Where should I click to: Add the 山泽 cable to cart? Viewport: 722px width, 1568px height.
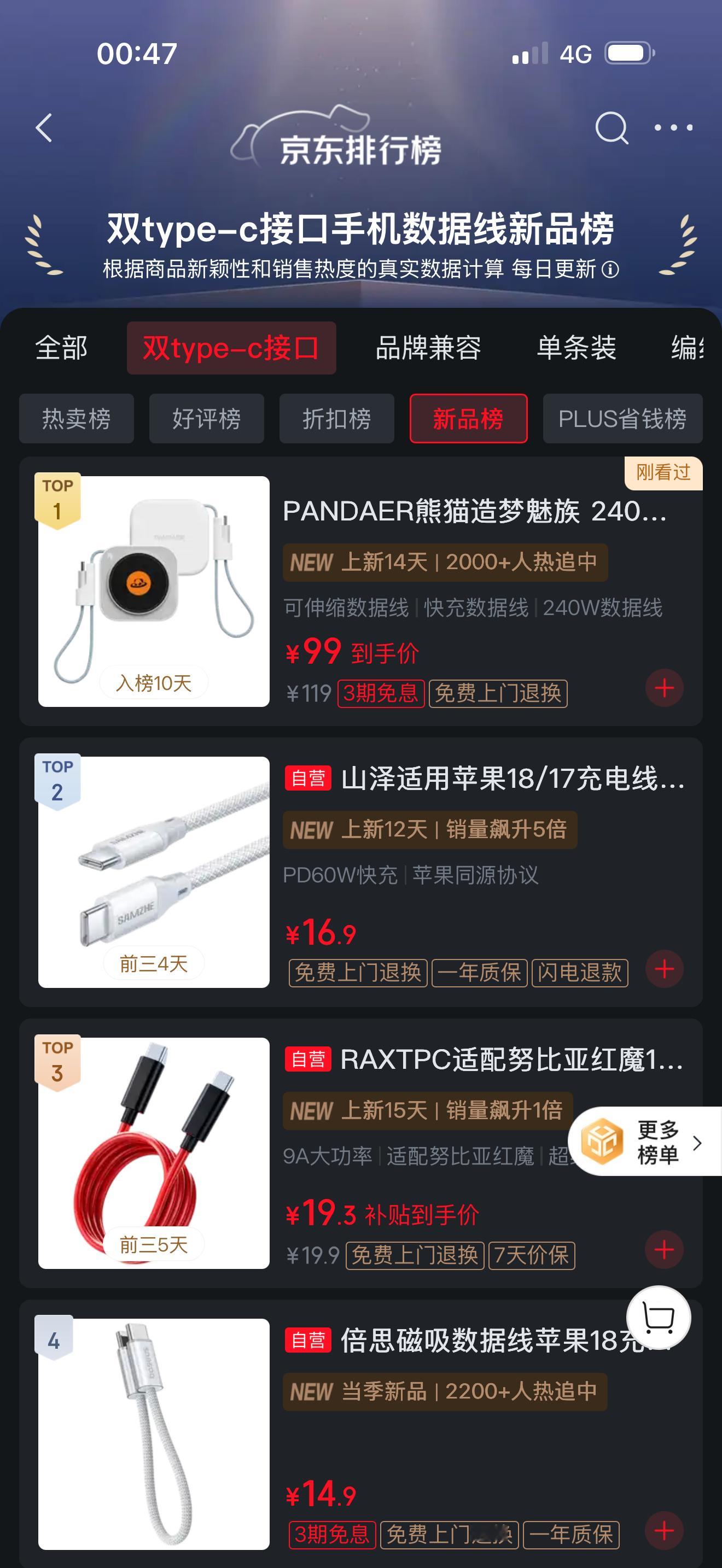coord(664,969)
